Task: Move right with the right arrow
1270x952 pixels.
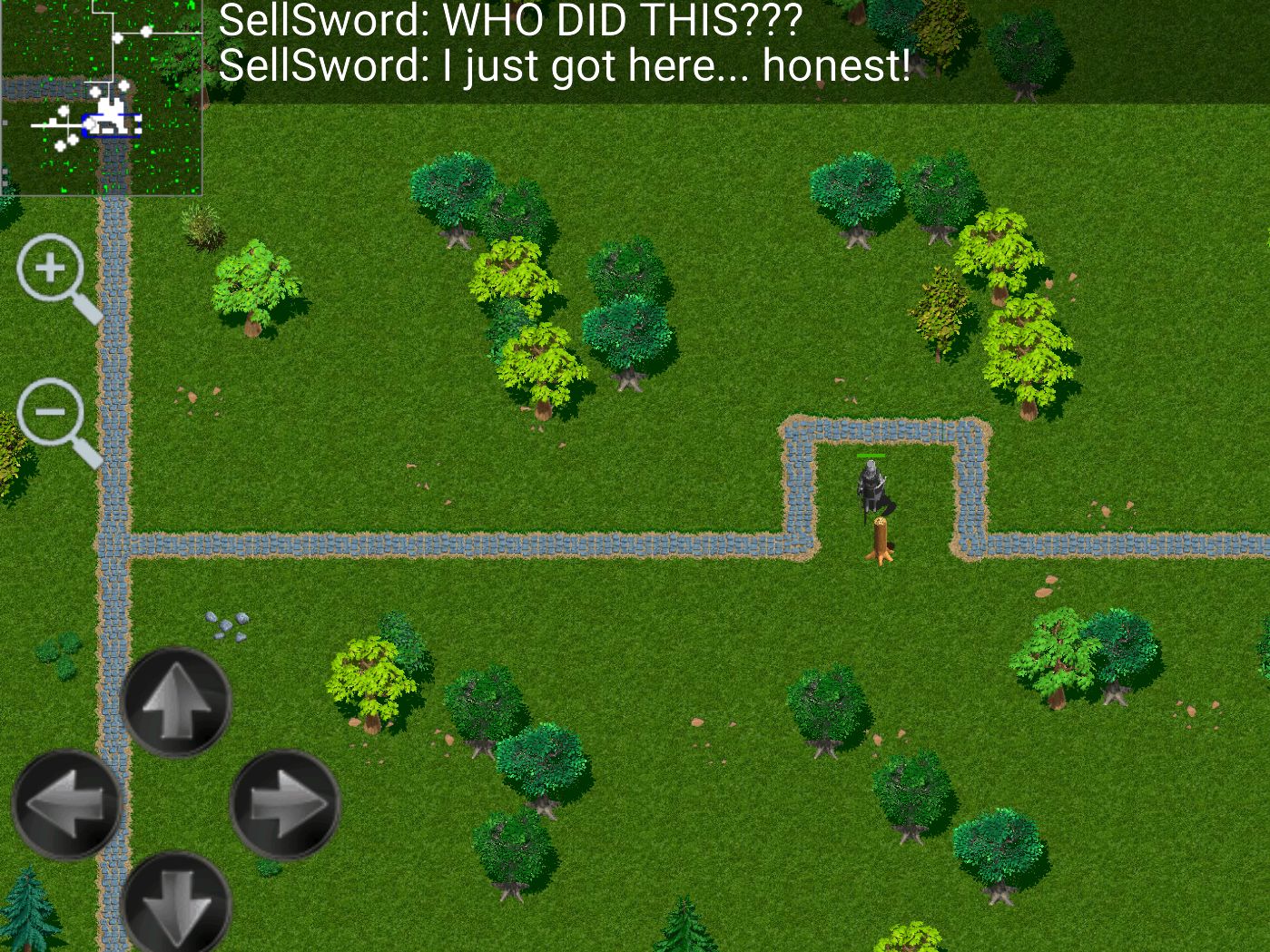Action: [285, 804]
